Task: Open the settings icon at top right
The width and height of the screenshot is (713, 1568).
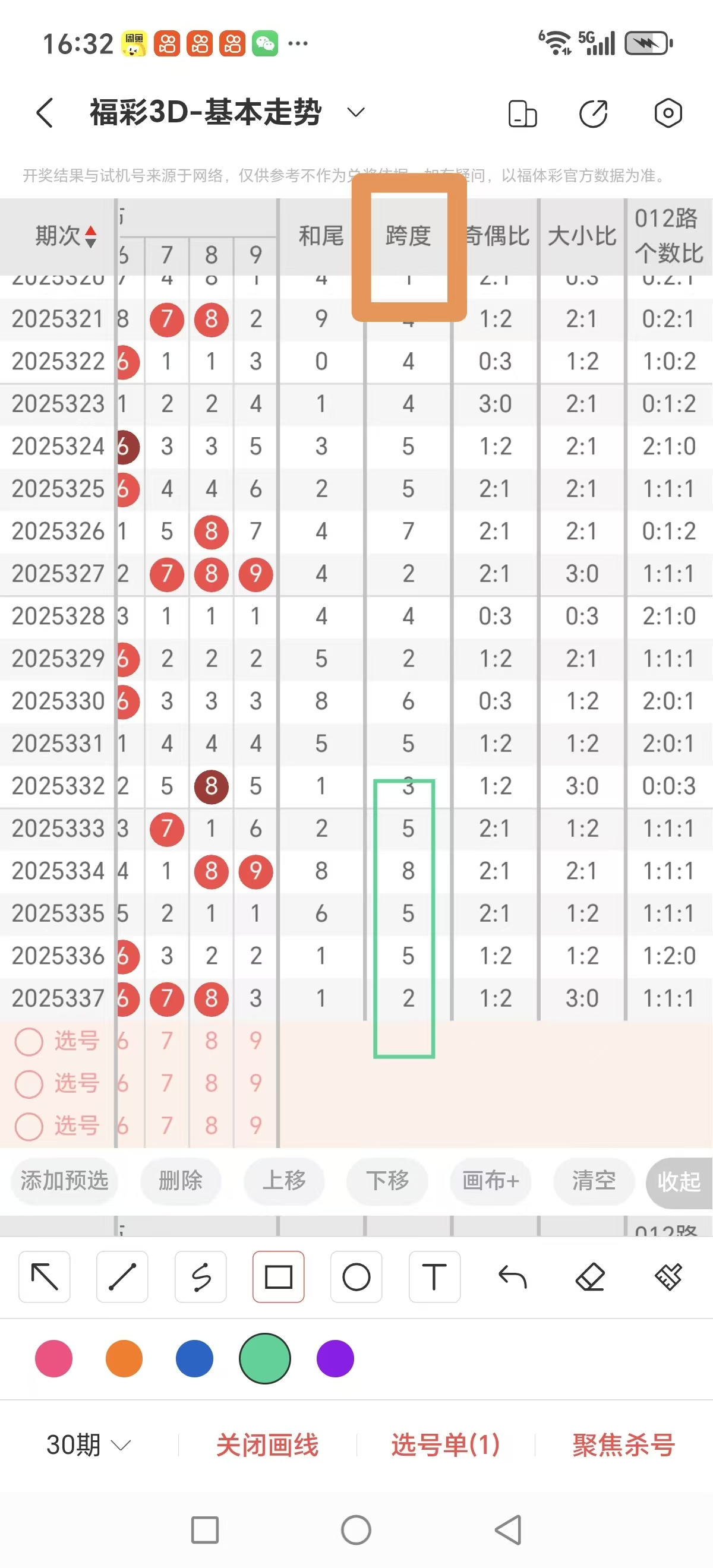Action: point(668,113)
